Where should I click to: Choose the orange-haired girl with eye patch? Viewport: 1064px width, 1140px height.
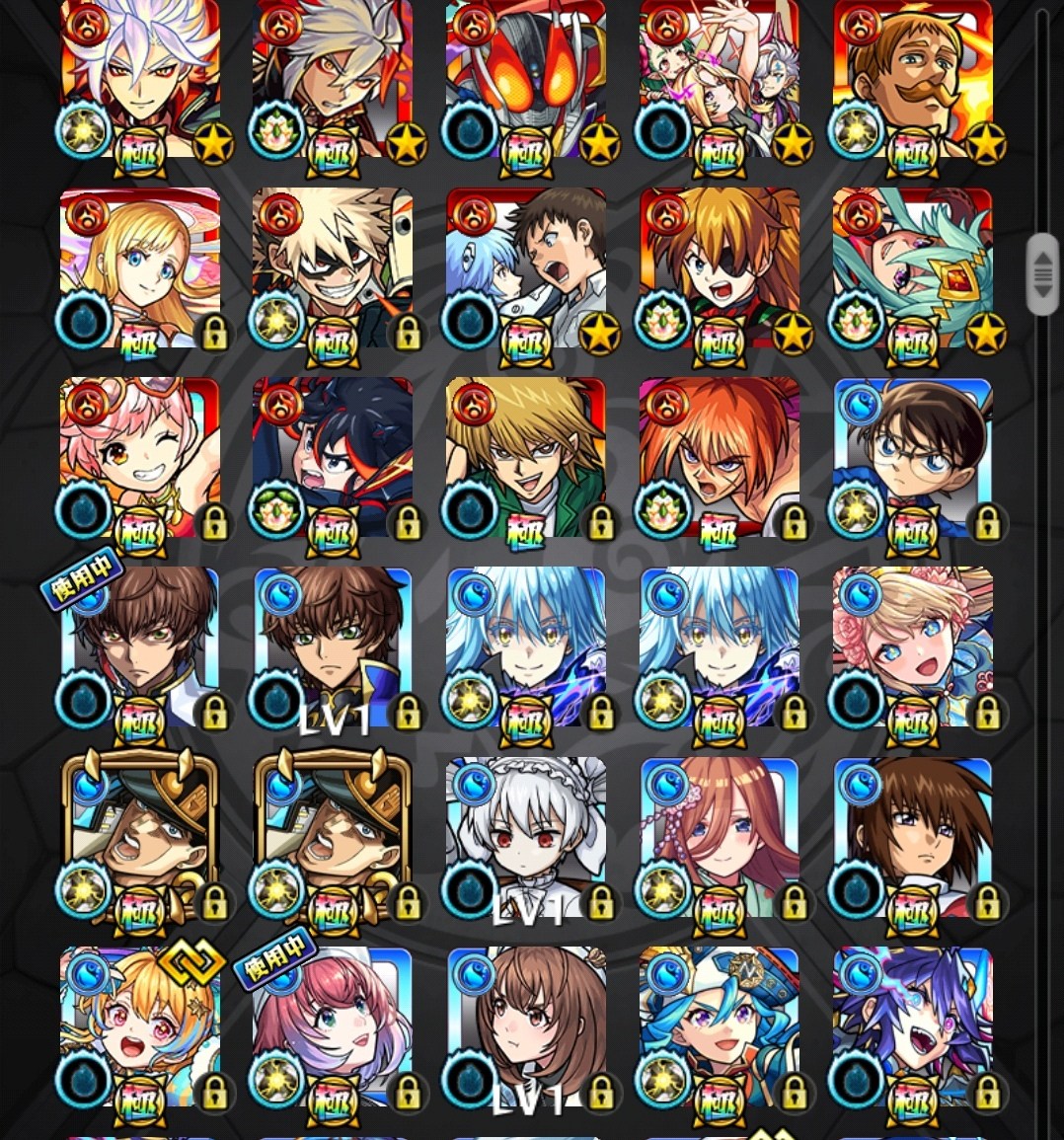click(719, 268)
